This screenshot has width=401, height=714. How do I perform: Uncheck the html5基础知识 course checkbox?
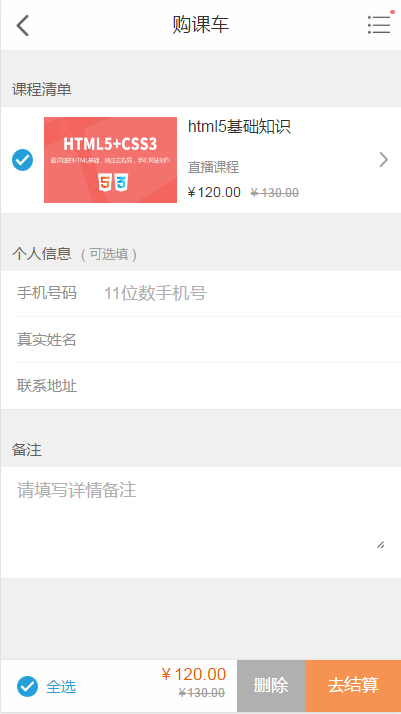click(x=22, y=160)
